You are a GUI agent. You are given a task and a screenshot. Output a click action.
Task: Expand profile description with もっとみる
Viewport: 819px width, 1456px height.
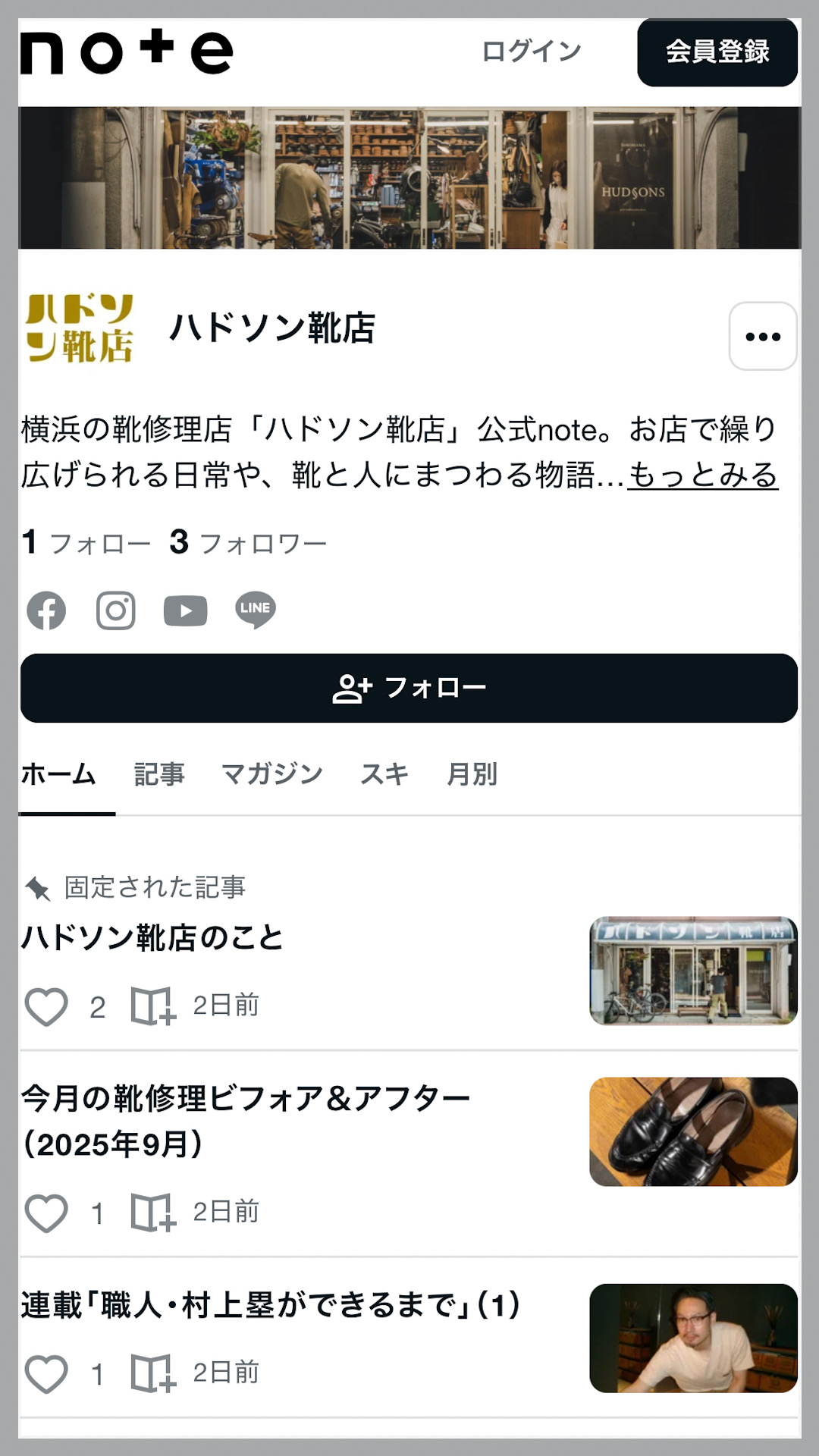point(702,475)
